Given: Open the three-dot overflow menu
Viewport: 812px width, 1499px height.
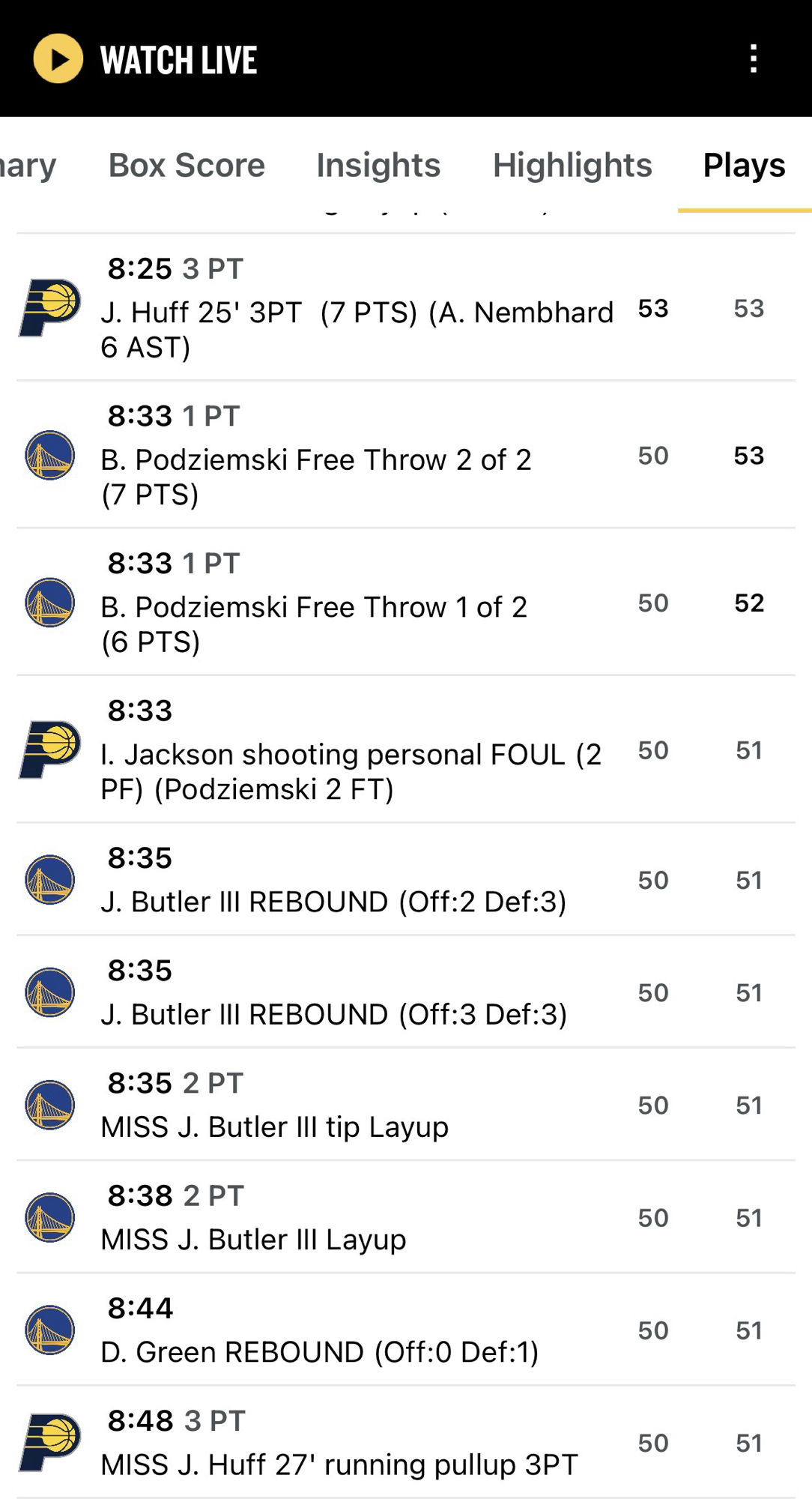Looking at the screenshot, I should click(x=753, y=58).
